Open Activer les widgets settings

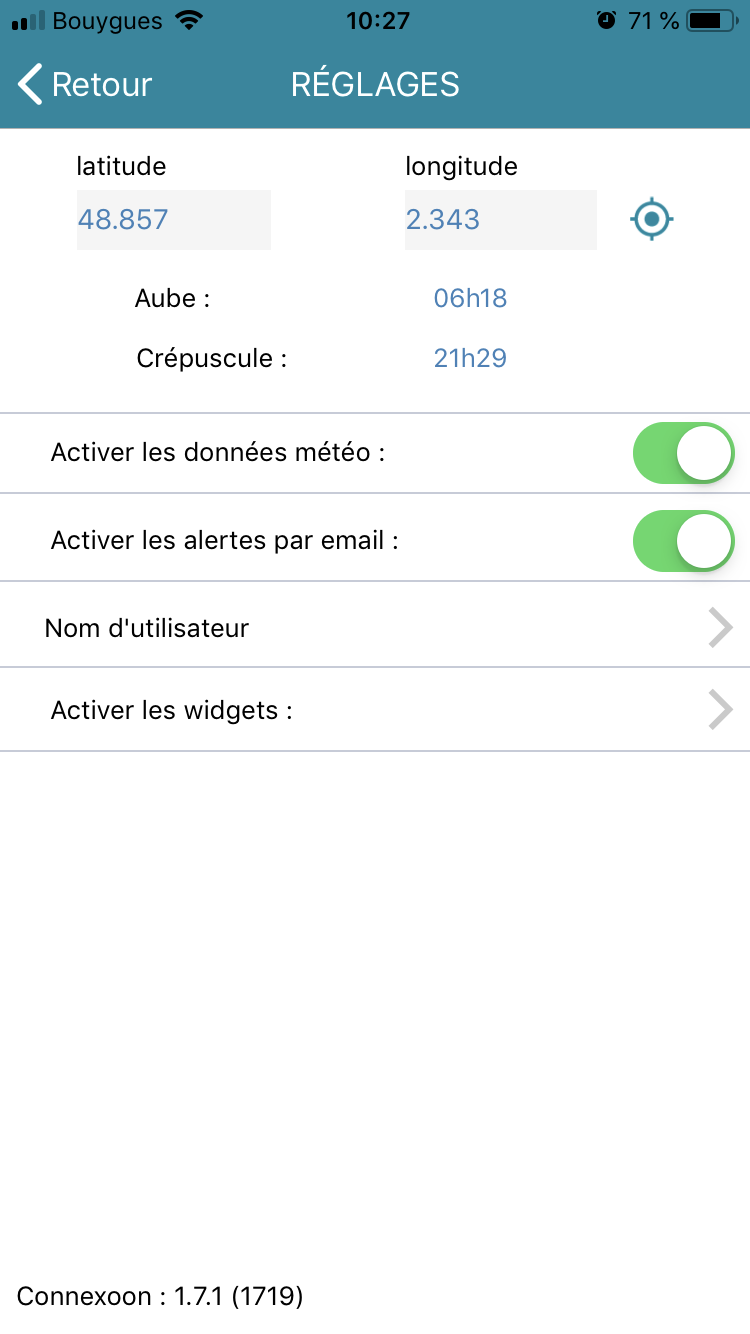pos(375,711)
